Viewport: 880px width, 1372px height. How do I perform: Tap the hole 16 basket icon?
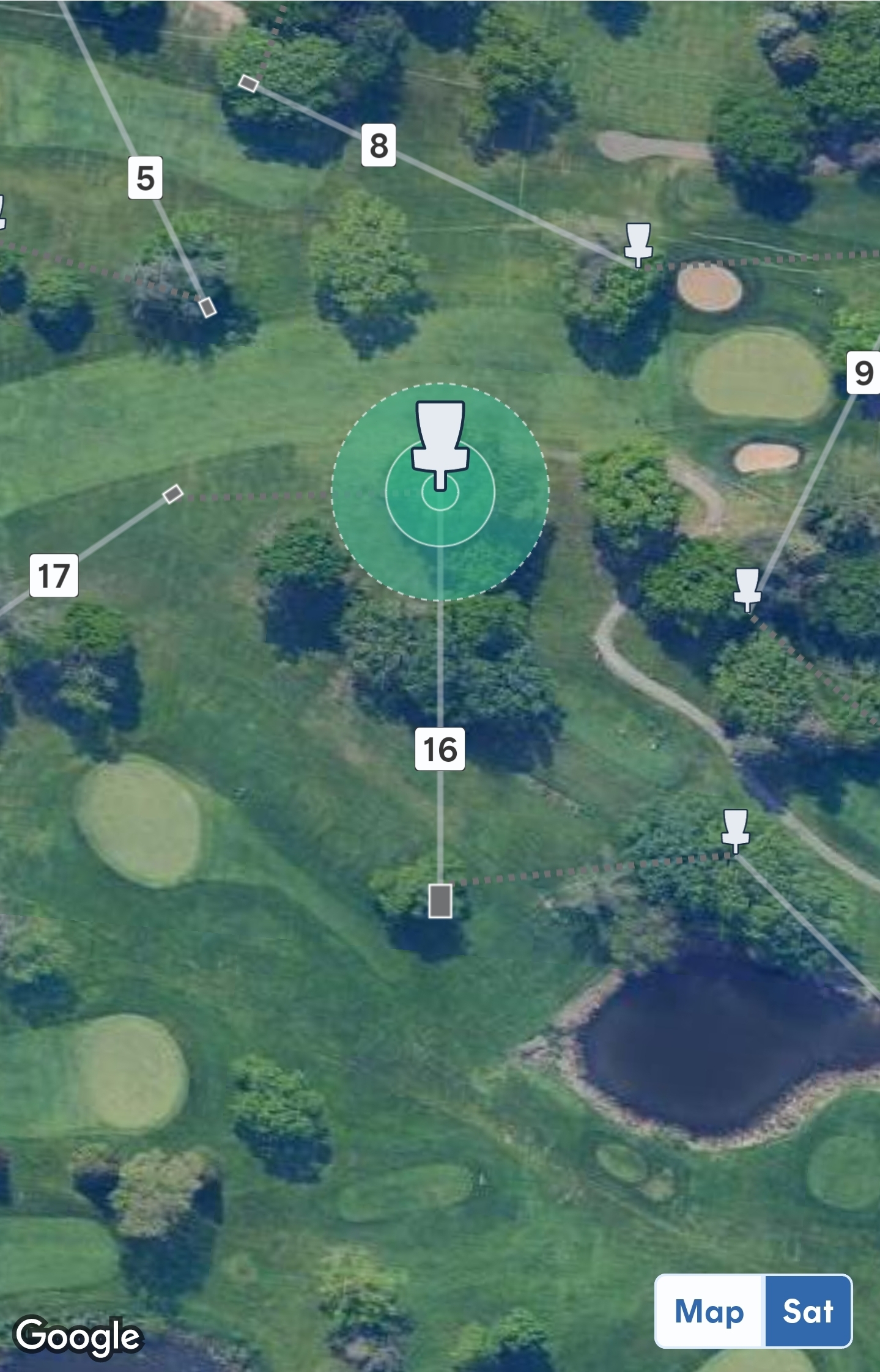click(440, 443)
